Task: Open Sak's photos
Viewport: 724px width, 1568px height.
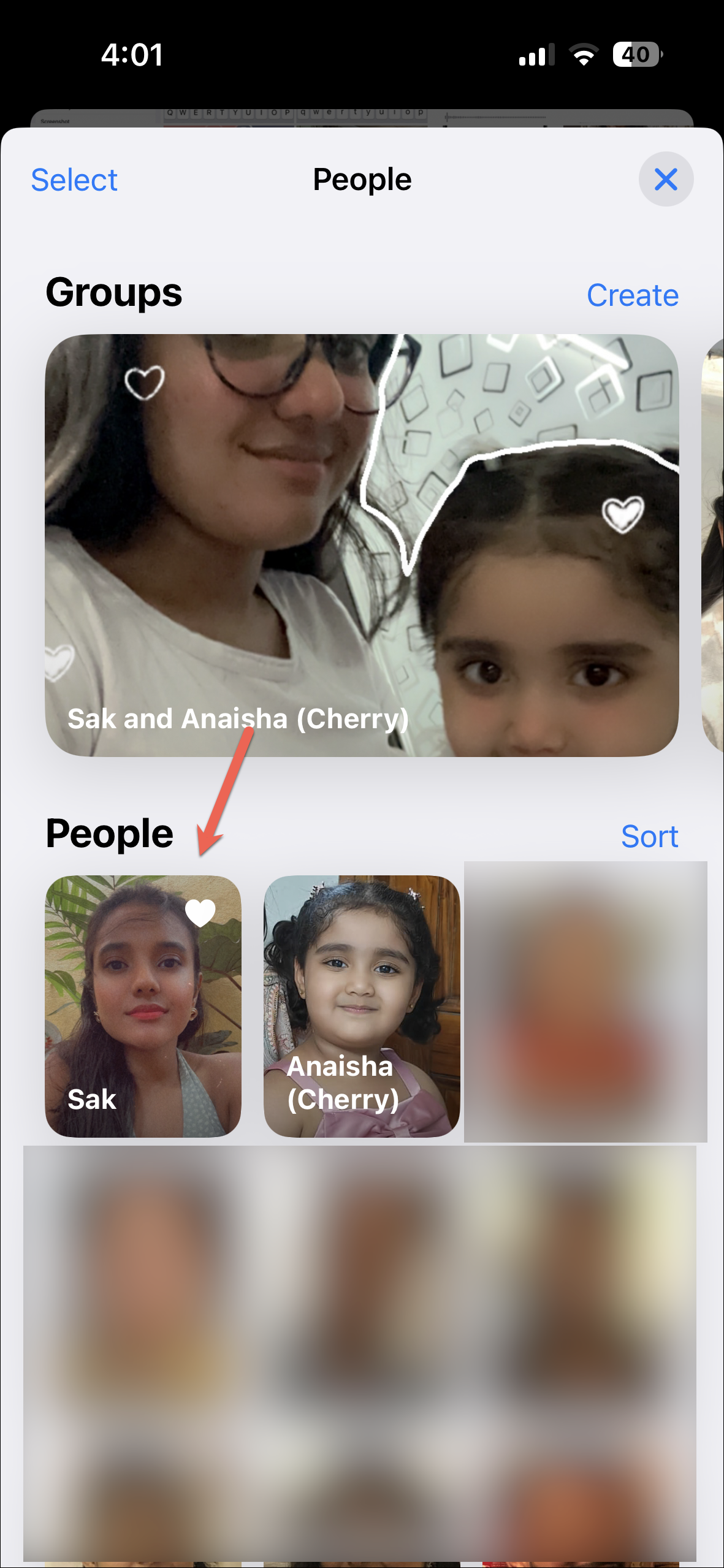Action: (x=143, y=1006)
